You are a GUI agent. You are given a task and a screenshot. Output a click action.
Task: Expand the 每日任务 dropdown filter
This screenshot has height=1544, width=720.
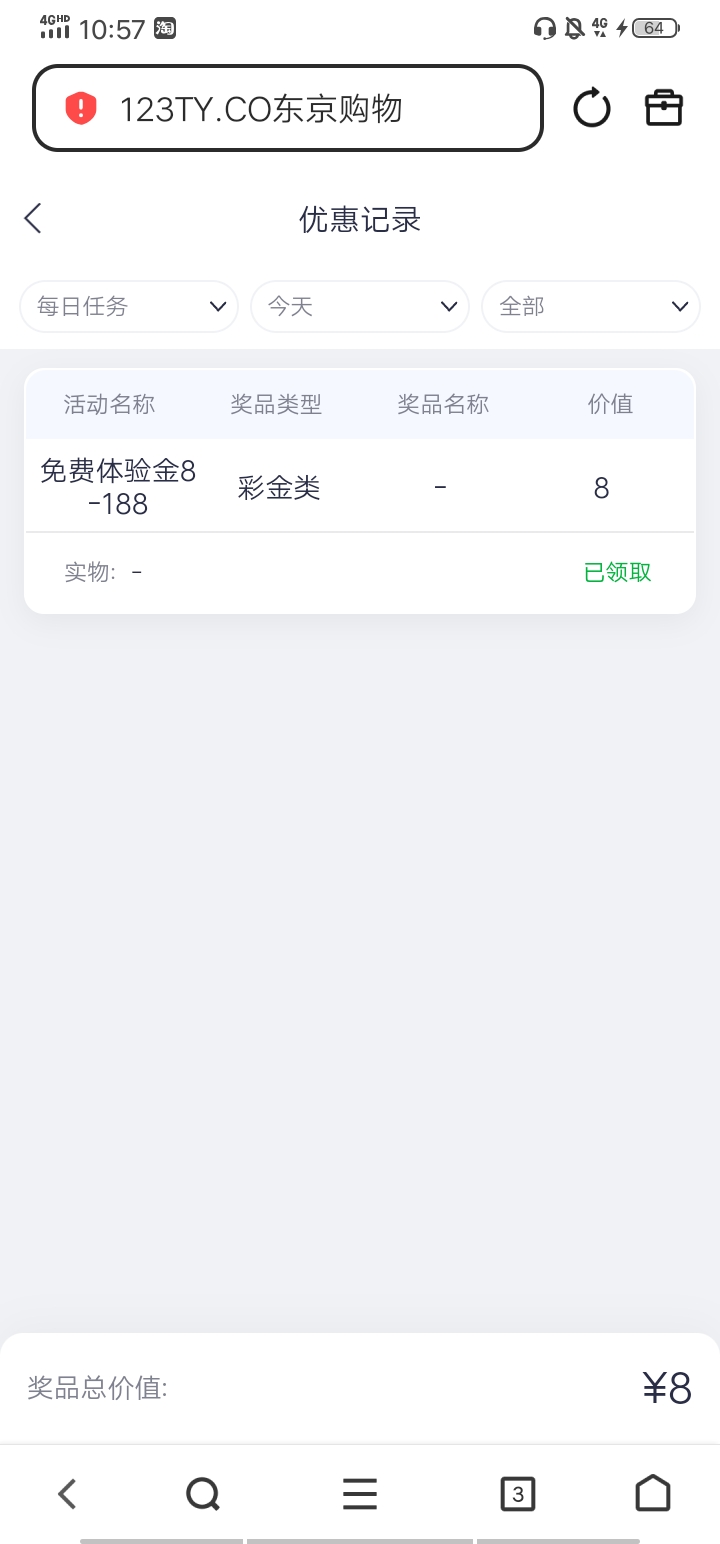129,306
